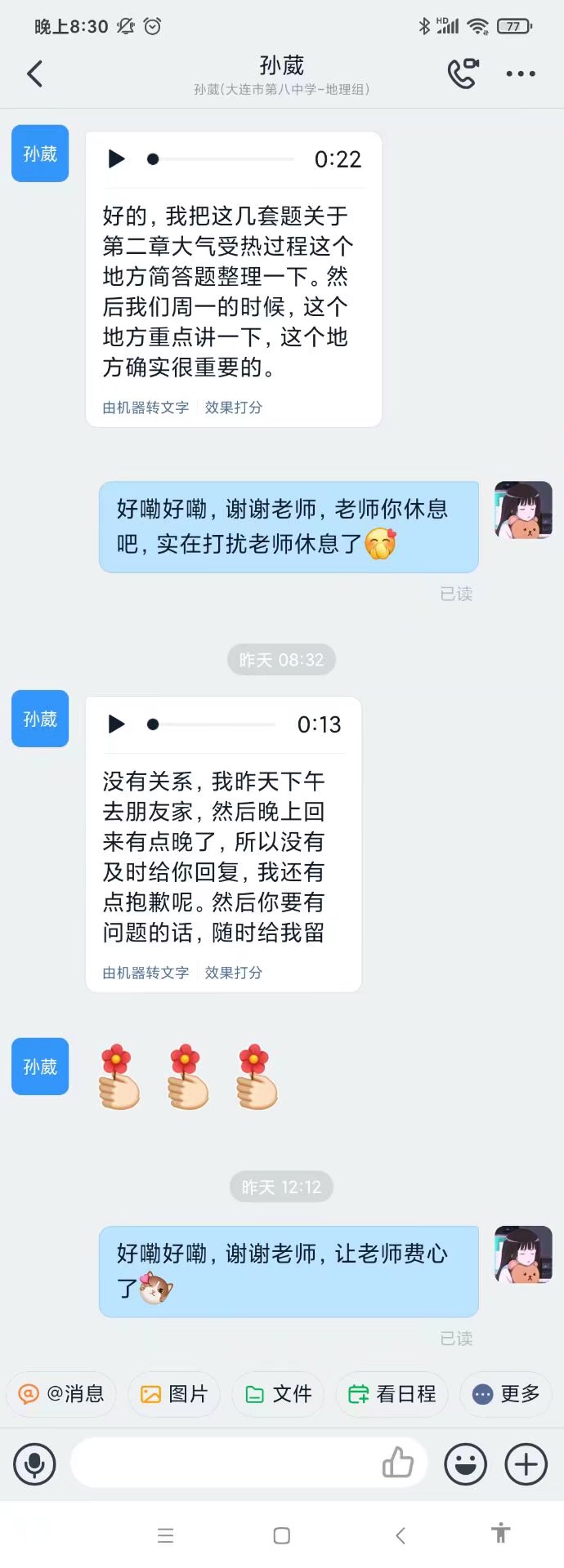
Task: Select 文件 to send a file
Action: pyautogui.click(x=279, y=1394)
